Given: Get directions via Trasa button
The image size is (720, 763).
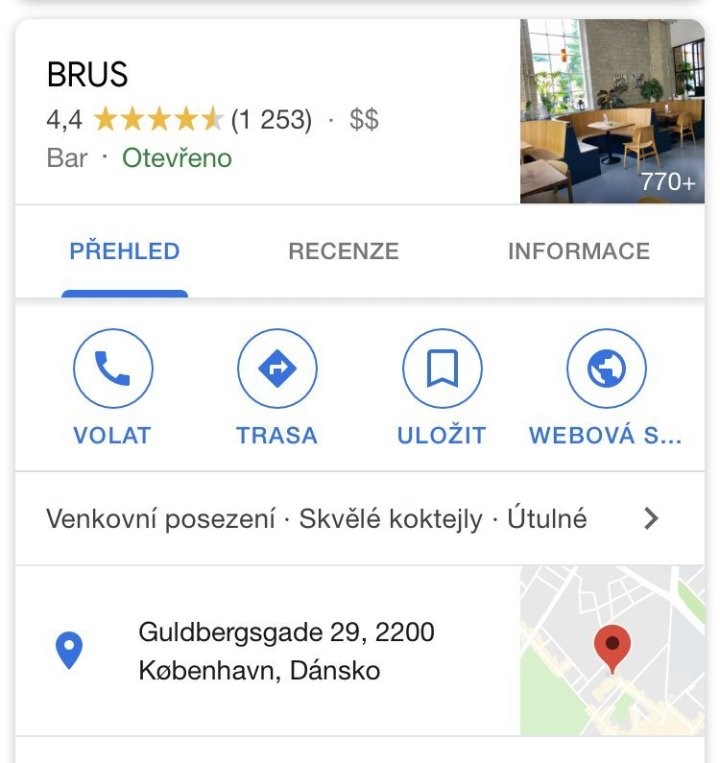Looking at the screenshot, I should click(277, 369).
